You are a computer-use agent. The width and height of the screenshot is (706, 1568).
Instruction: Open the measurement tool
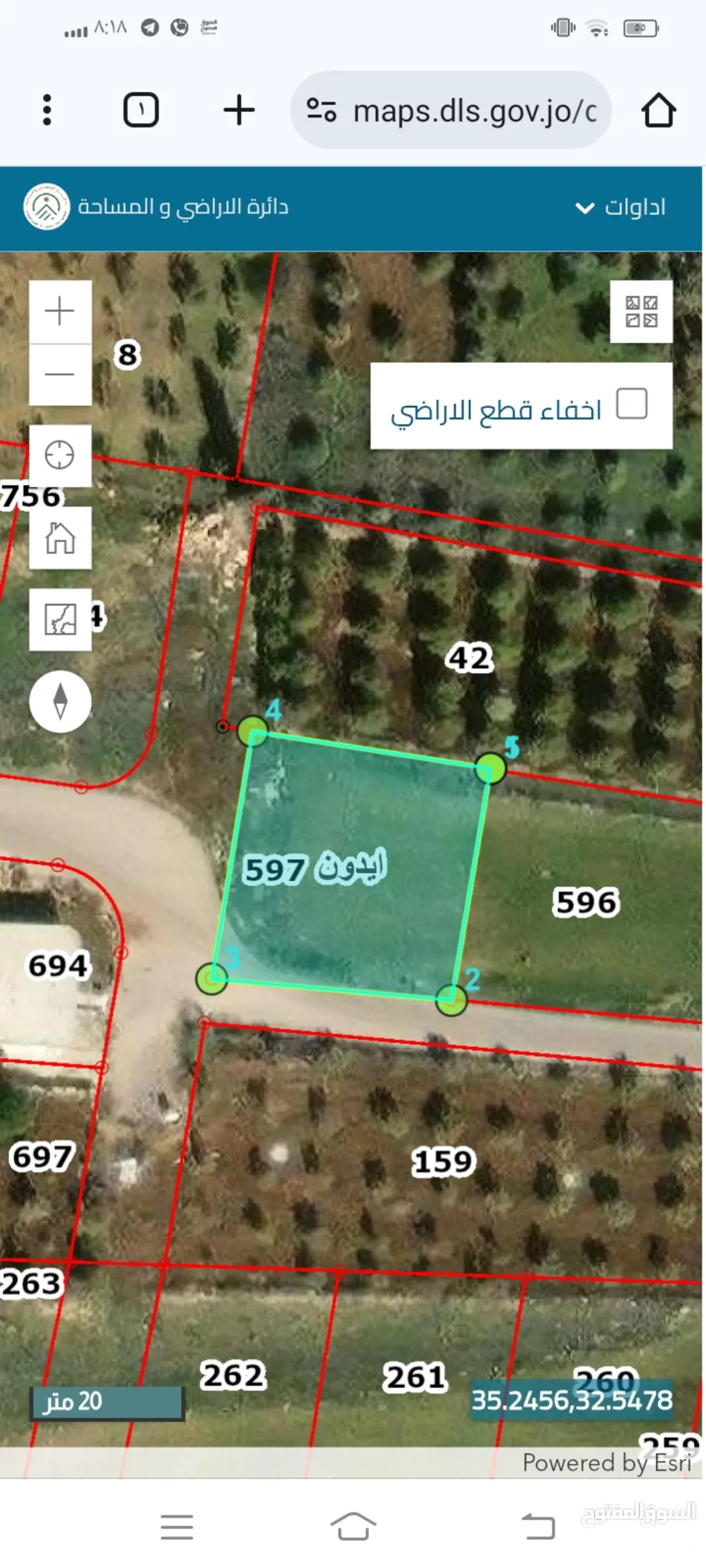click(x=60, y=619)
